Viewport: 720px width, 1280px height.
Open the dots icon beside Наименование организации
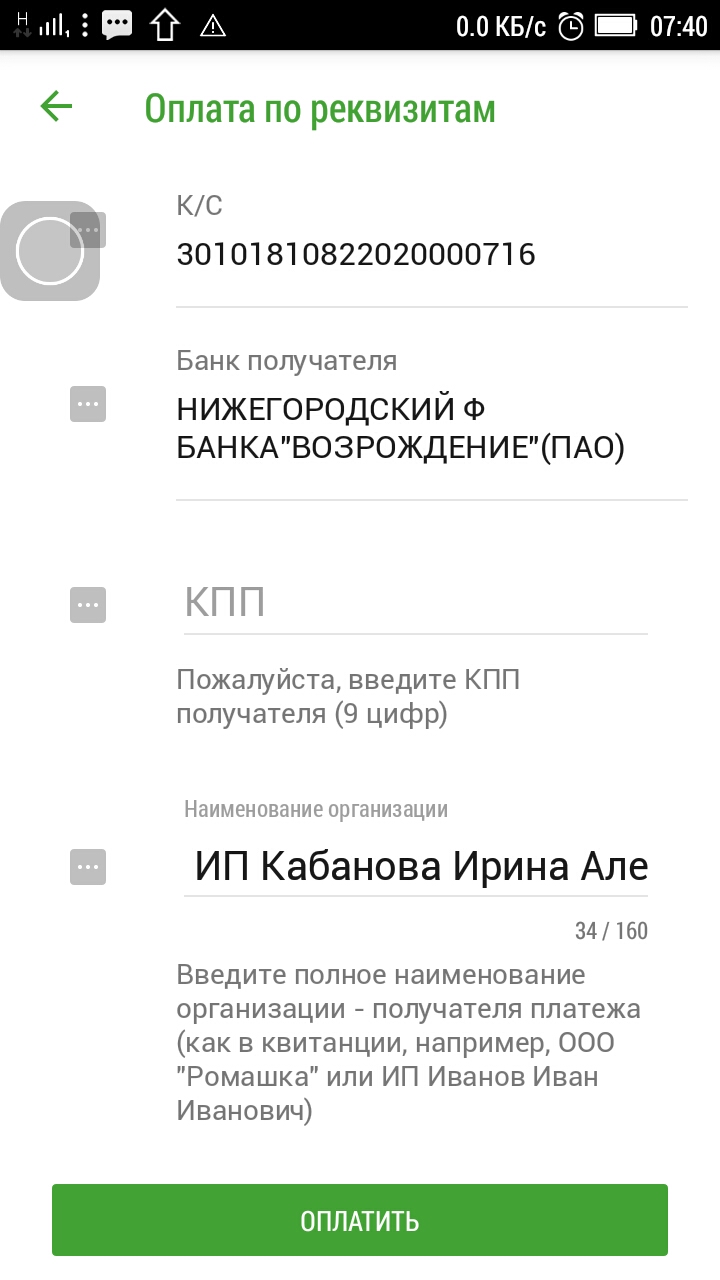pos(88,866)
